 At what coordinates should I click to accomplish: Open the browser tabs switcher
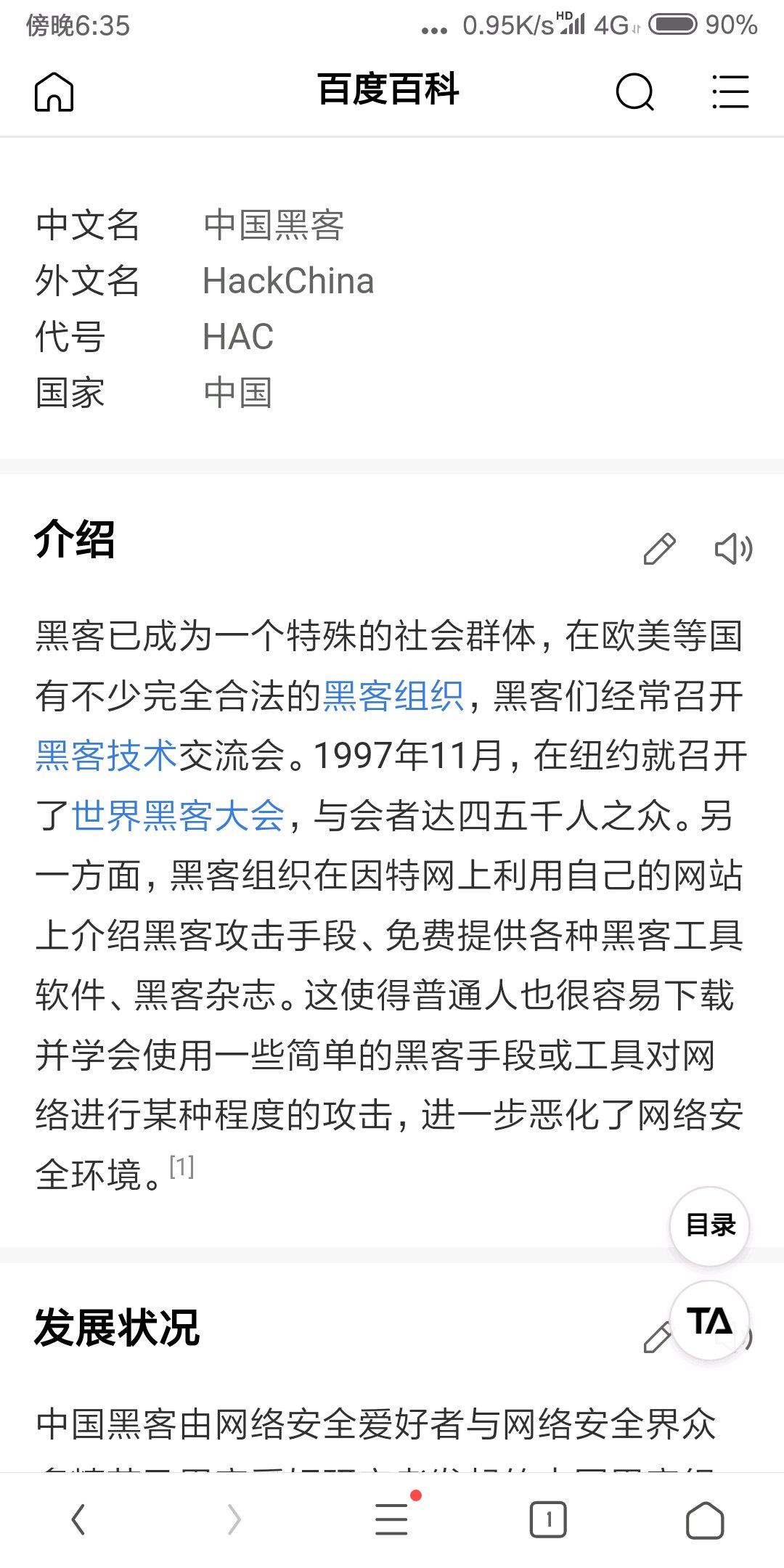[x=548, y=1519]
